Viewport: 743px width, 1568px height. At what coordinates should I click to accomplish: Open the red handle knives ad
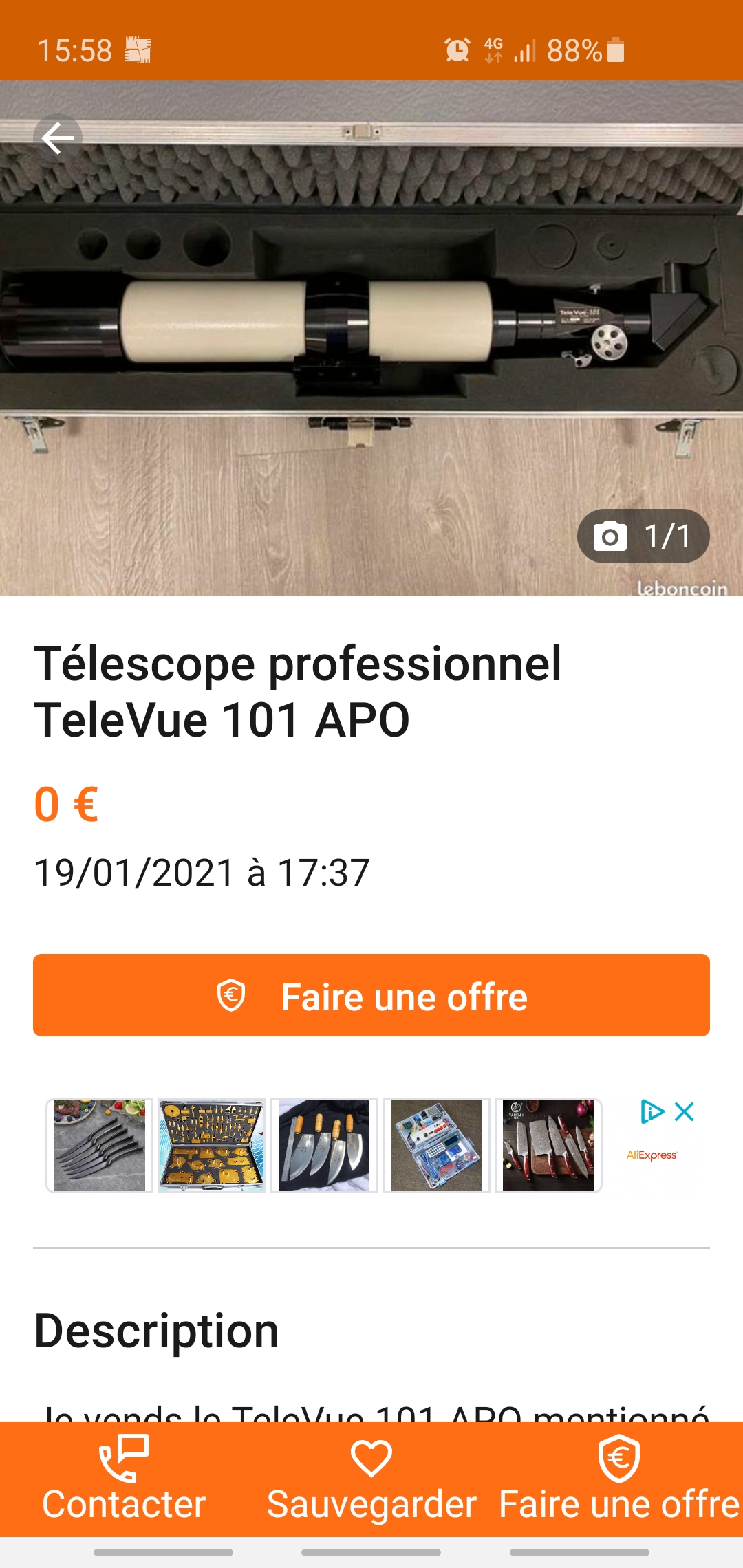tap(548, 1145)
